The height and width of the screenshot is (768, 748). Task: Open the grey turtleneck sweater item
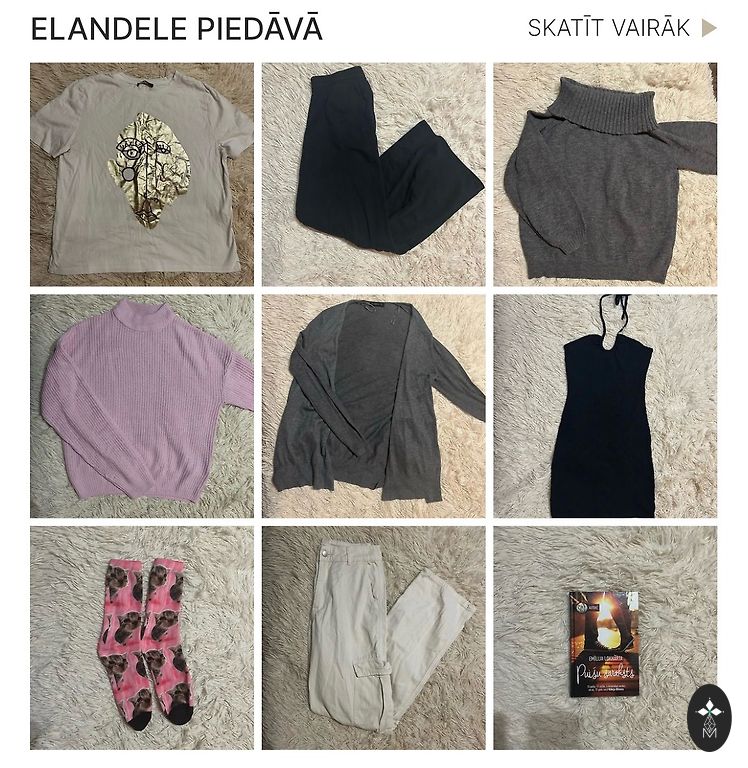coord(605,174)
